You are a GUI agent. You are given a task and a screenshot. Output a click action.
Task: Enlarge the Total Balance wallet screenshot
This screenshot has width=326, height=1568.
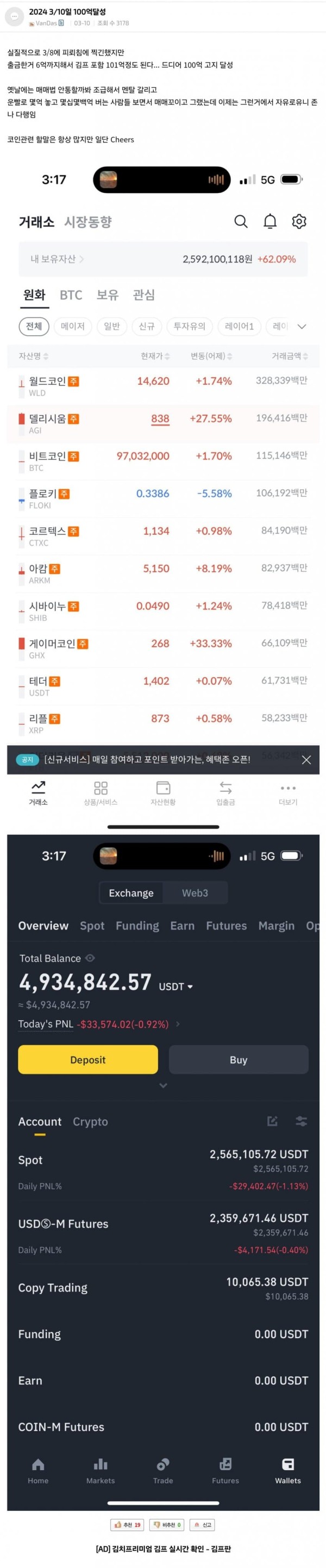pyautogui.click(x=163, y=1169)
